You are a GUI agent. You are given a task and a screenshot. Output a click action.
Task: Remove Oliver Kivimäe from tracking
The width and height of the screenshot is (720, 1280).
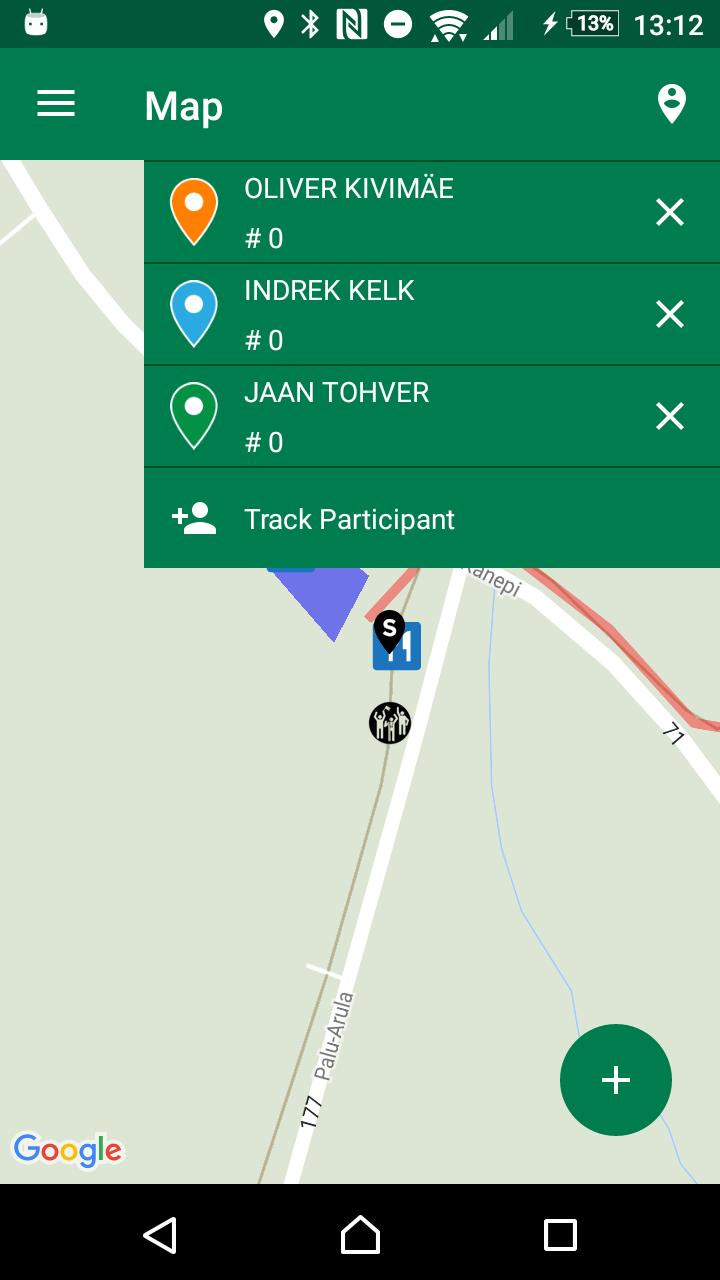pyautogui.click(x=669, y=211)
